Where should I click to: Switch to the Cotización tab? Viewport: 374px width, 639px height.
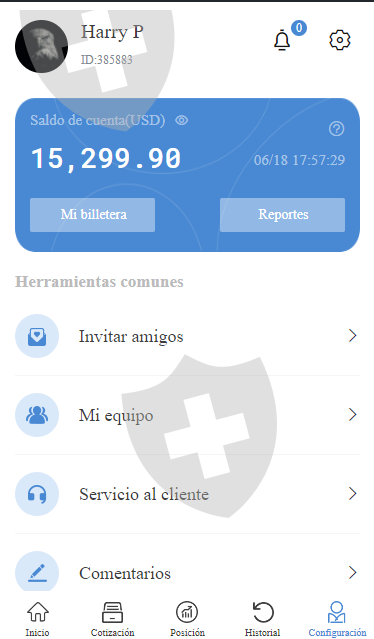(112, 619)
